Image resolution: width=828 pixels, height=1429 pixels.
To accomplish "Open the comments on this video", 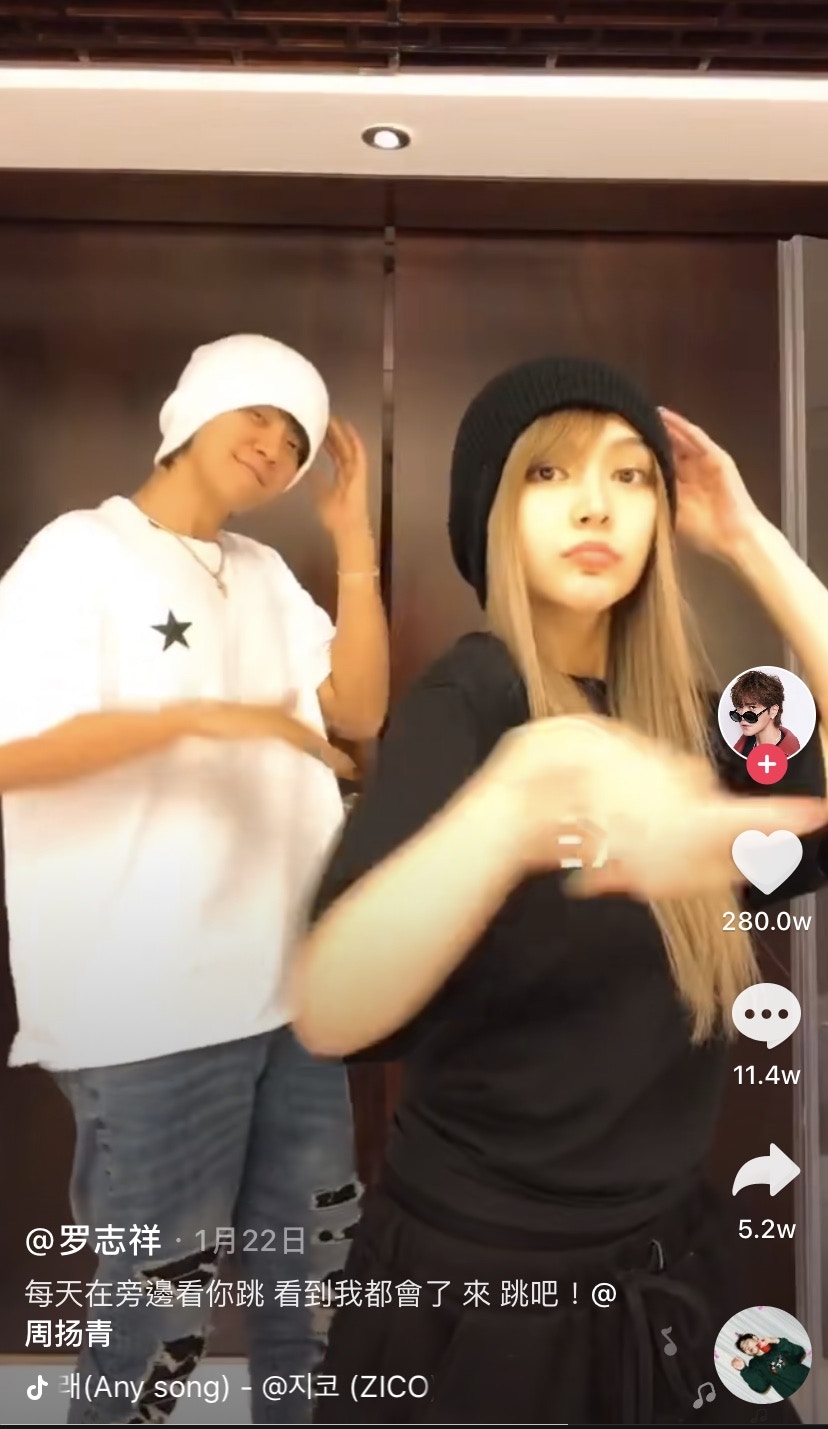I will [x=767, y=1016].
